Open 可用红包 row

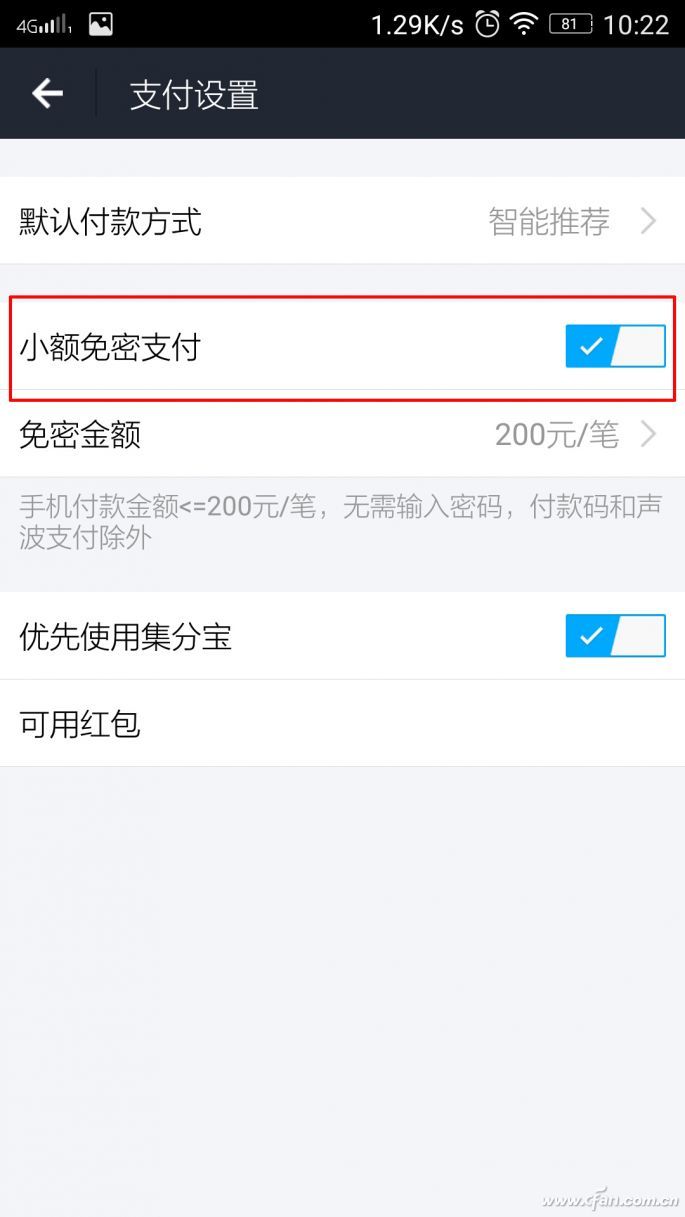click(342, 723)
